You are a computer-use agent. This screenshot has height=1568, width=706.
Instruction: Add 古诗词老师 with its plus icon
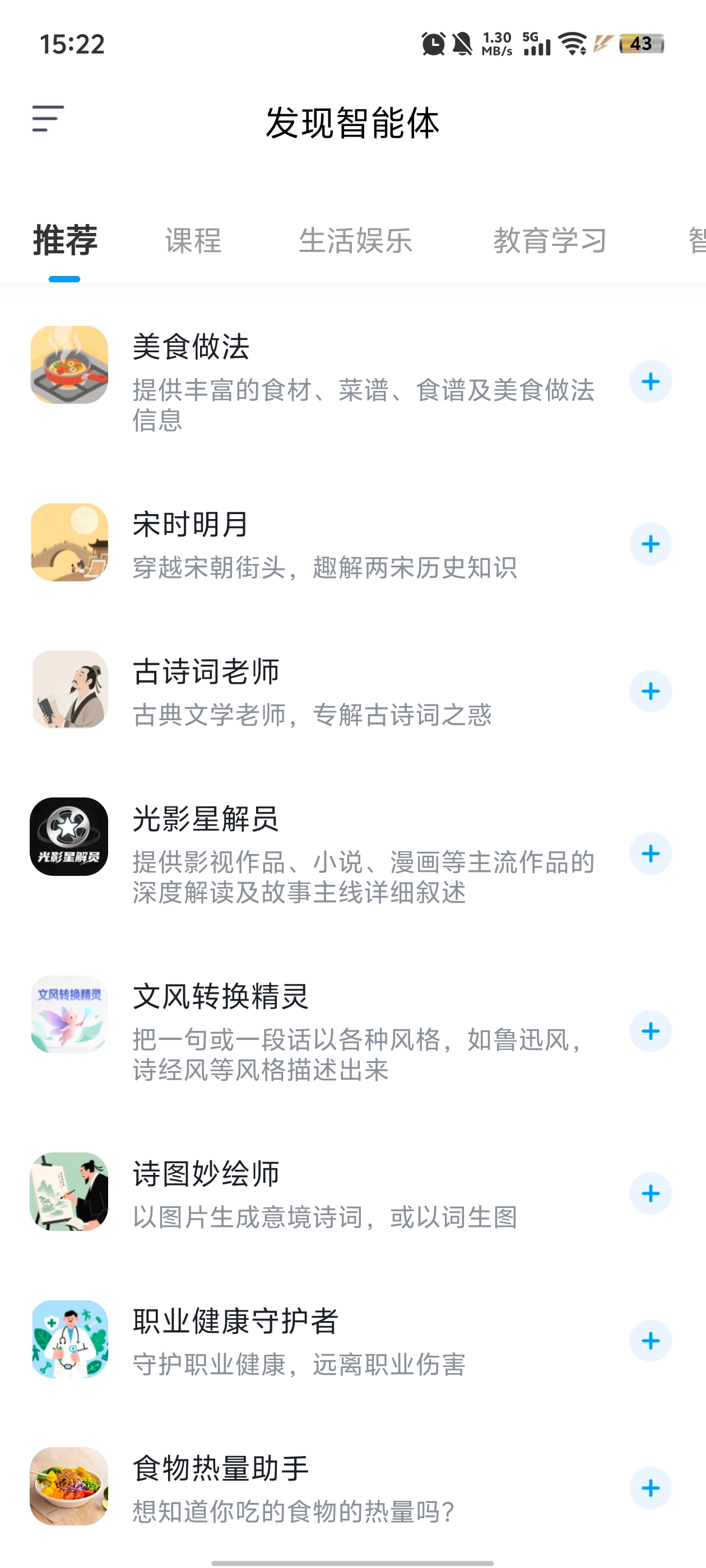pyautogui.click(x=650, y=691)
